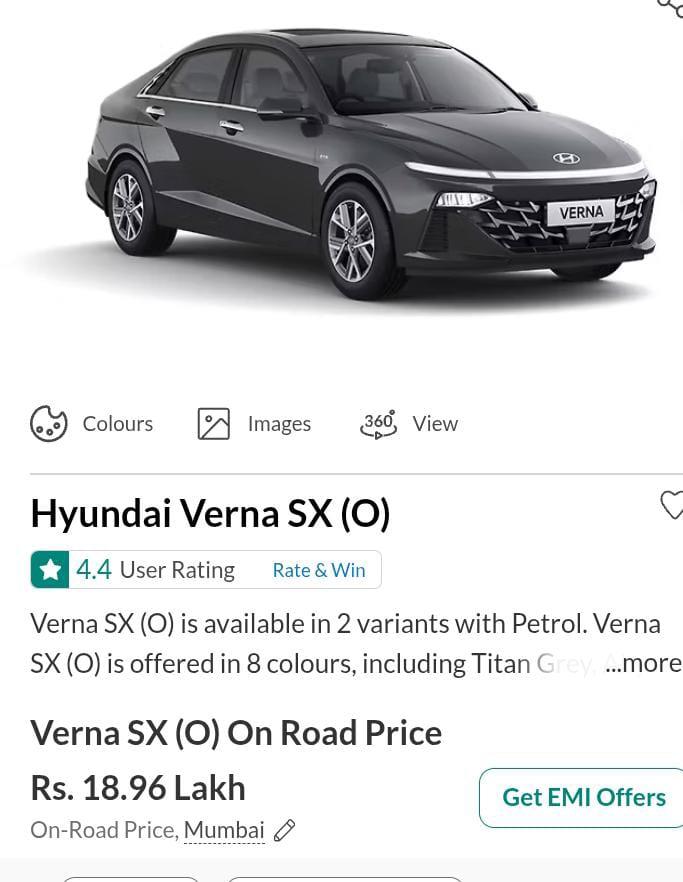Change the city from Mumbai
Viewport: 683px width, 882px height.
point(284,830)
